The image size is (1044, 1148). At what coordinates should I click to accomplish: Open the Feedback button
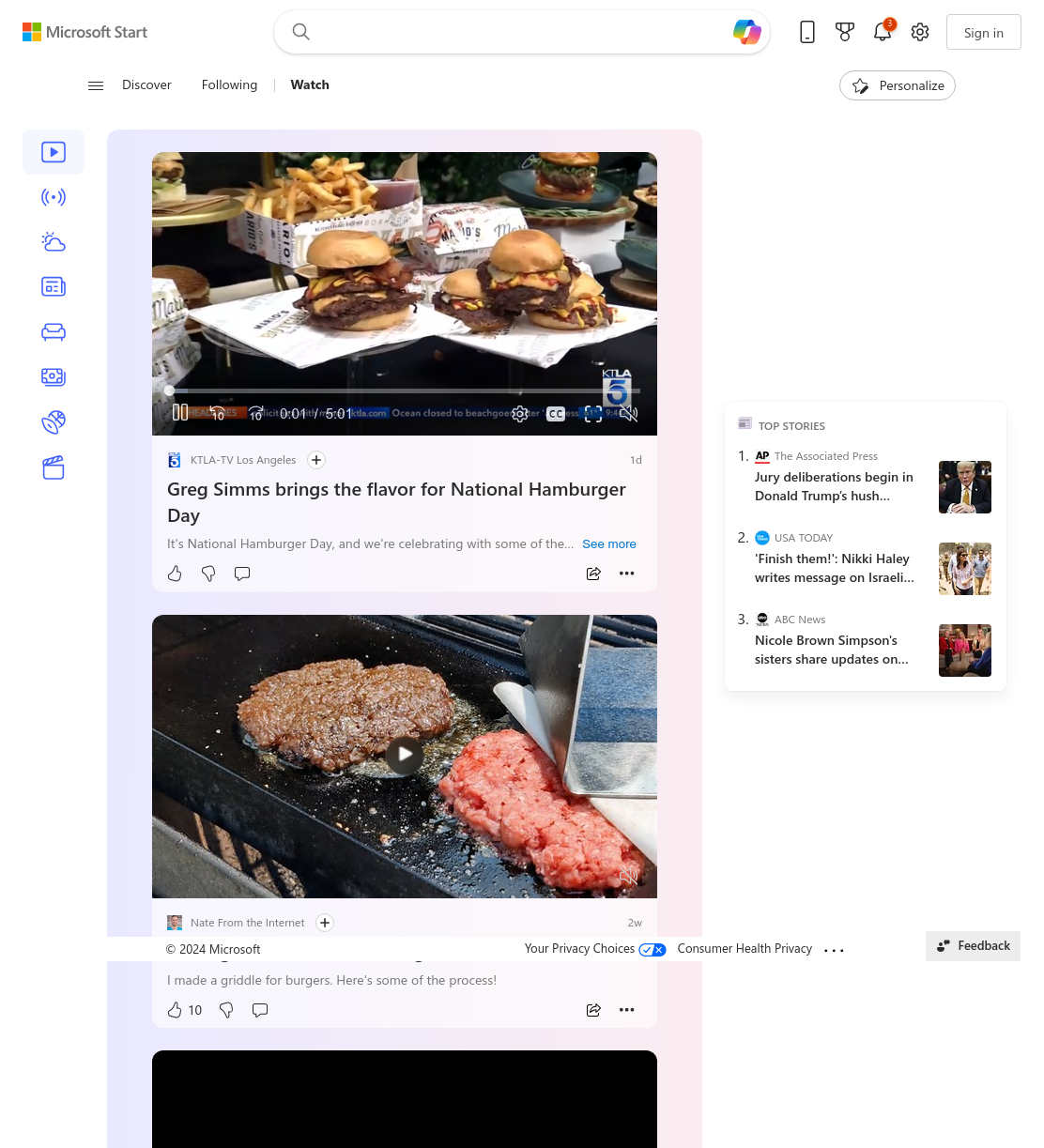click(973, 946)
